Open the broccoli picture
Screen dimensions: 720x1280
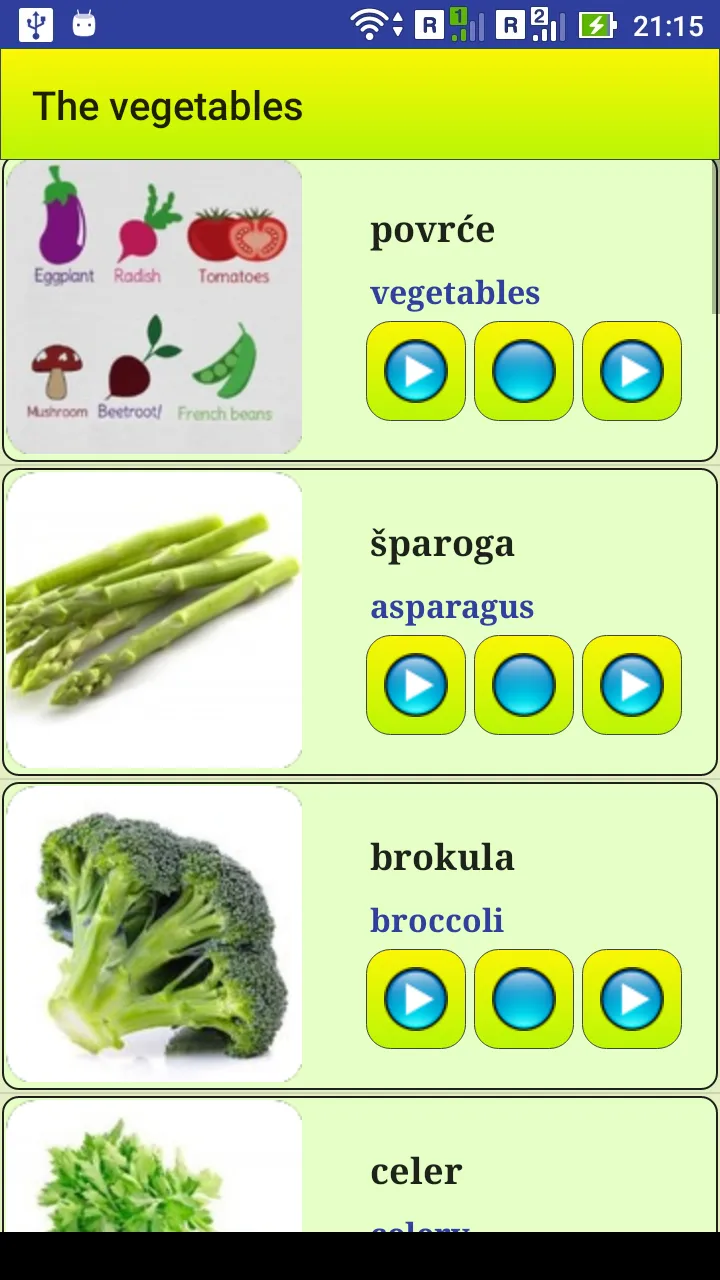pos(154,935)
